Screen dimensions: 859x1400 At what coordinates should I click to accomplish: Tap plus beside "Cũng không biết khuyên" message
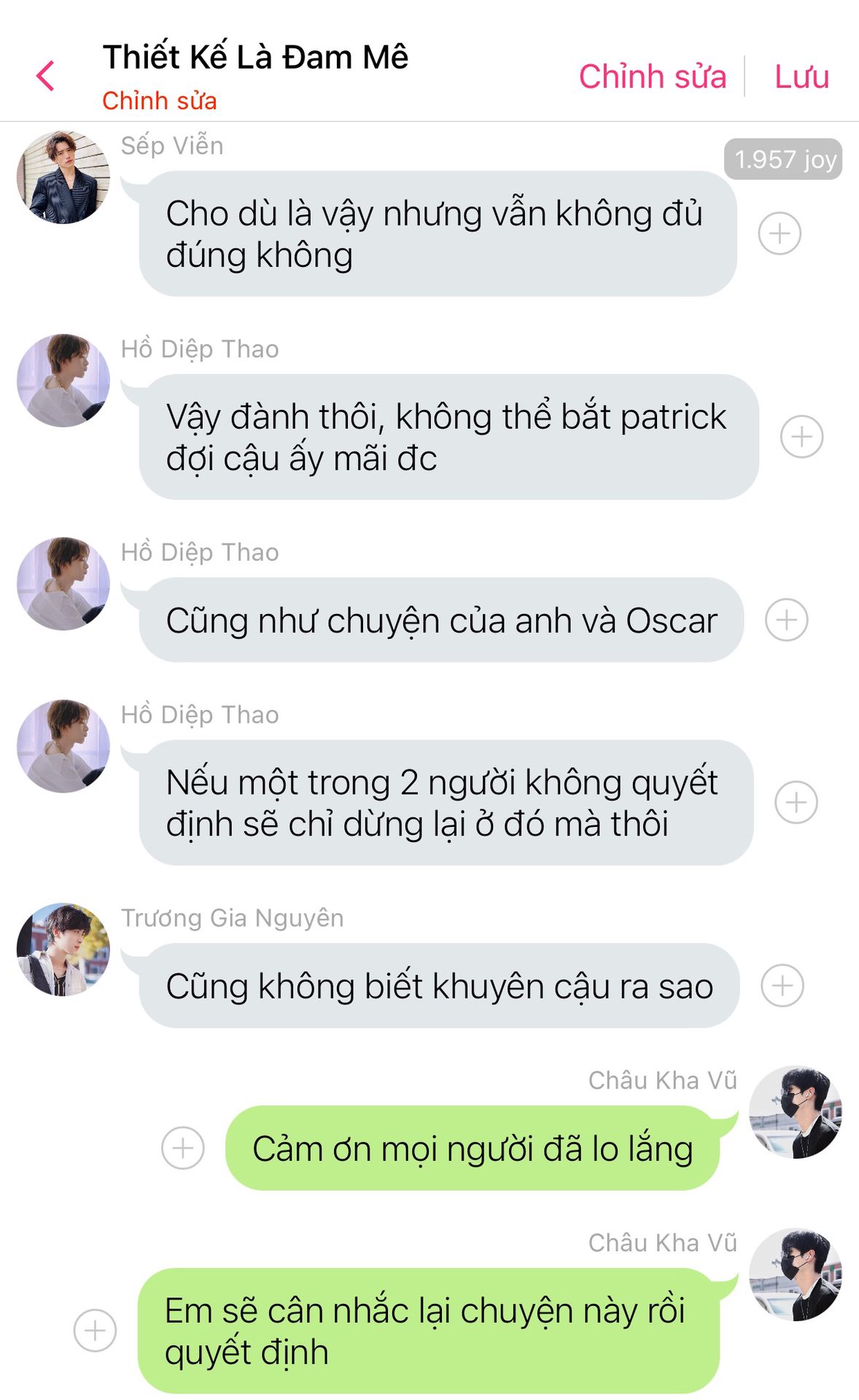(x=782, y=986)
